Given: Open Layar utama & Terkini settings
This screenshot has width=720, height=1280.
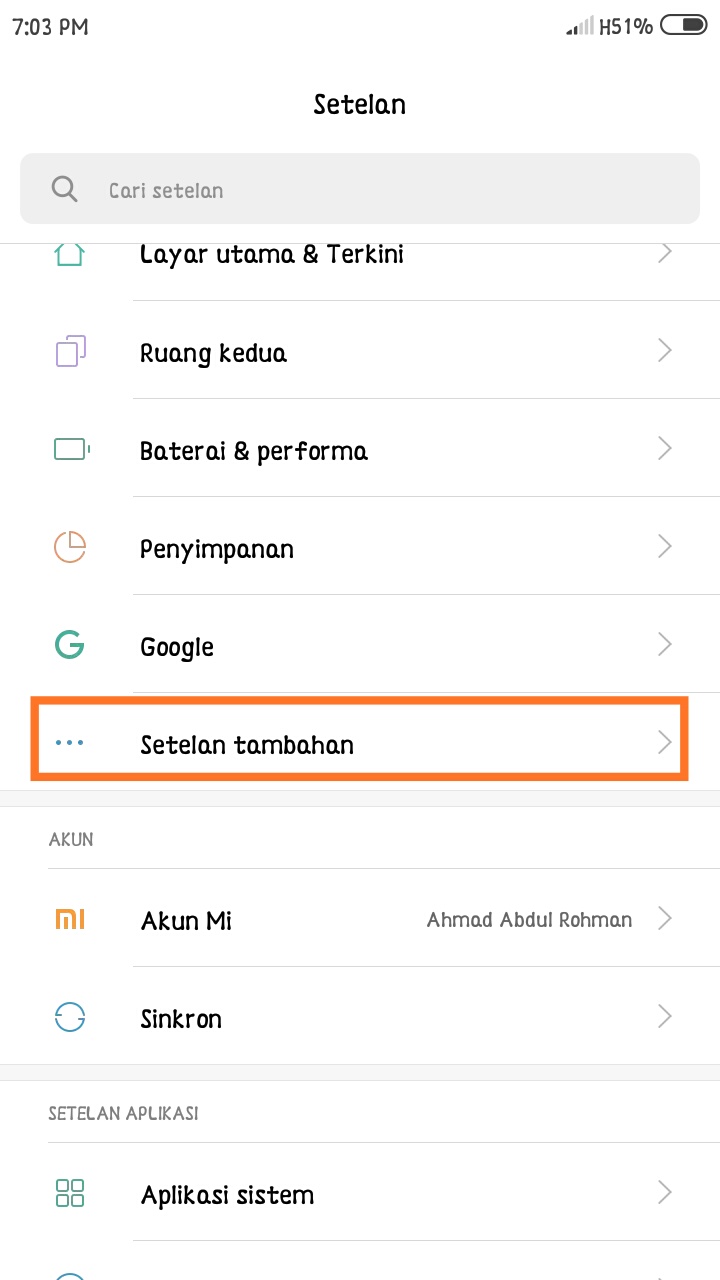Looking at the screenshot, I should coord(360,256).
